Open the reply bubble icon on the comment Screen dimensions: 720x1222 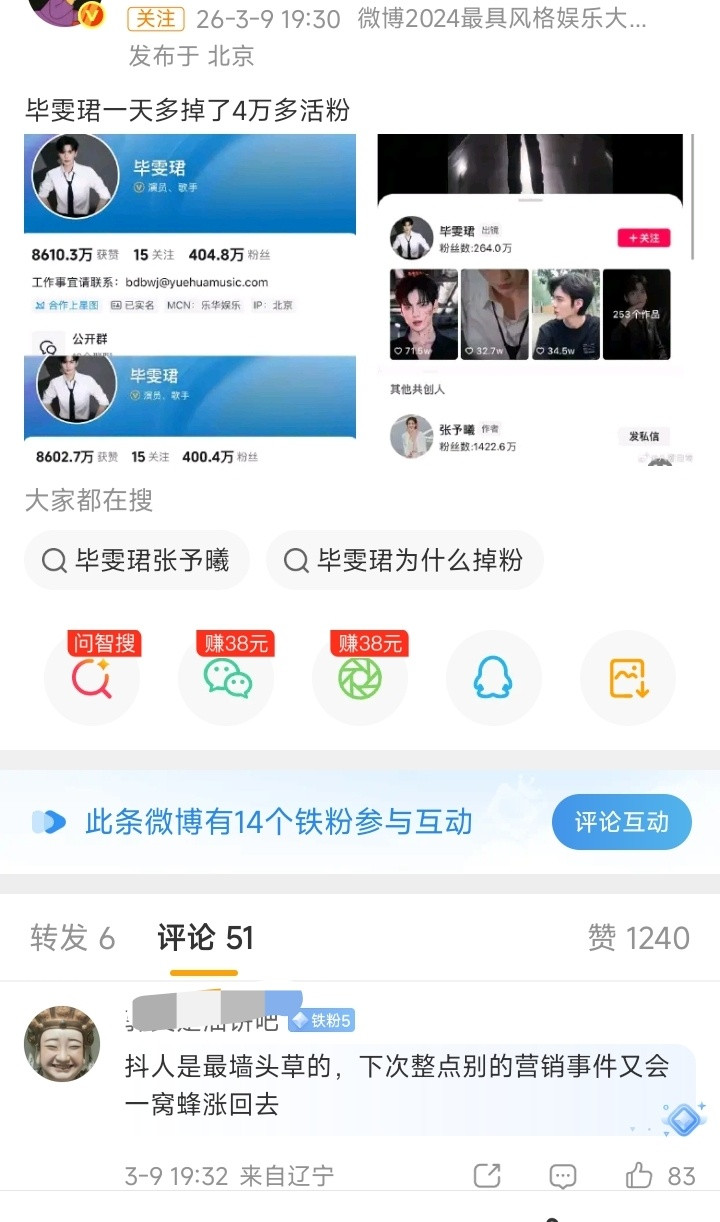pos(562,1177)
